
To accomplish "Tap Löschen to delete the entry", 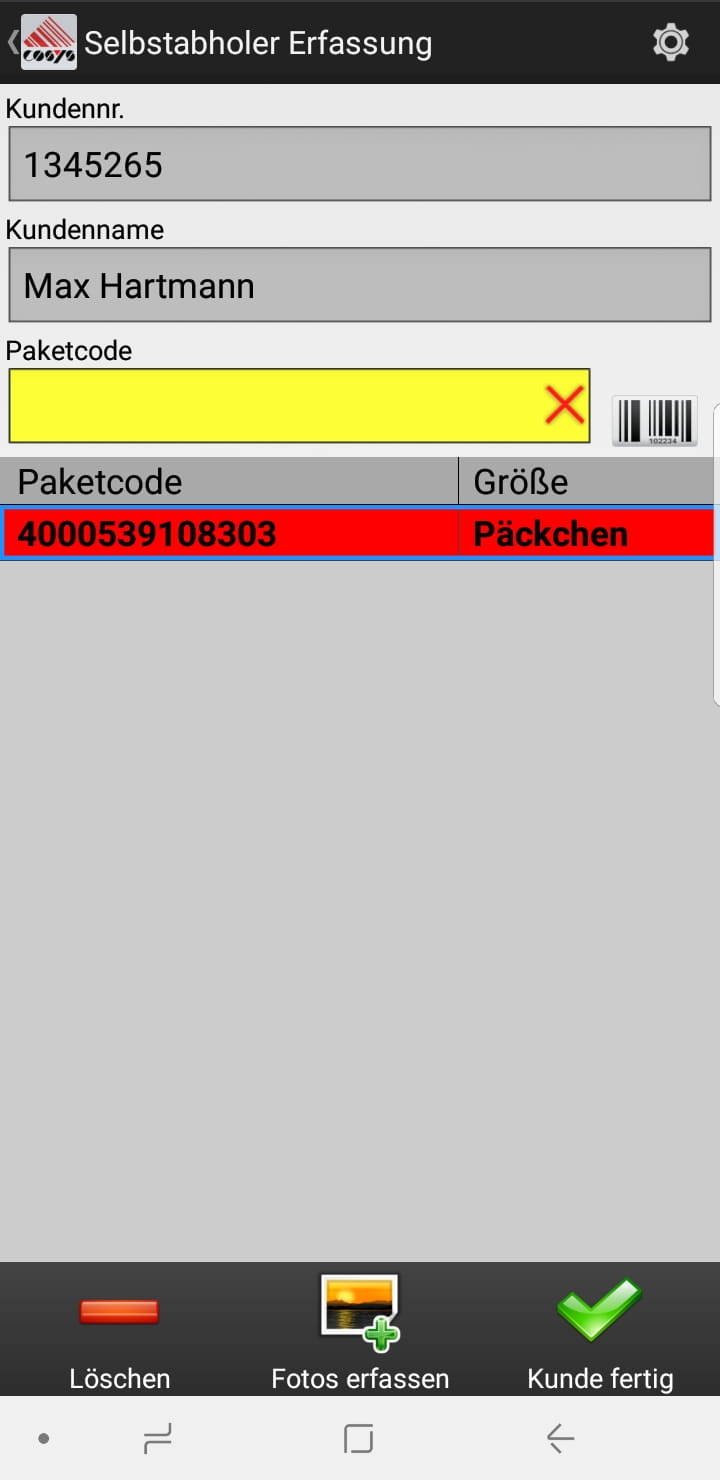I will pos(119,1332).
